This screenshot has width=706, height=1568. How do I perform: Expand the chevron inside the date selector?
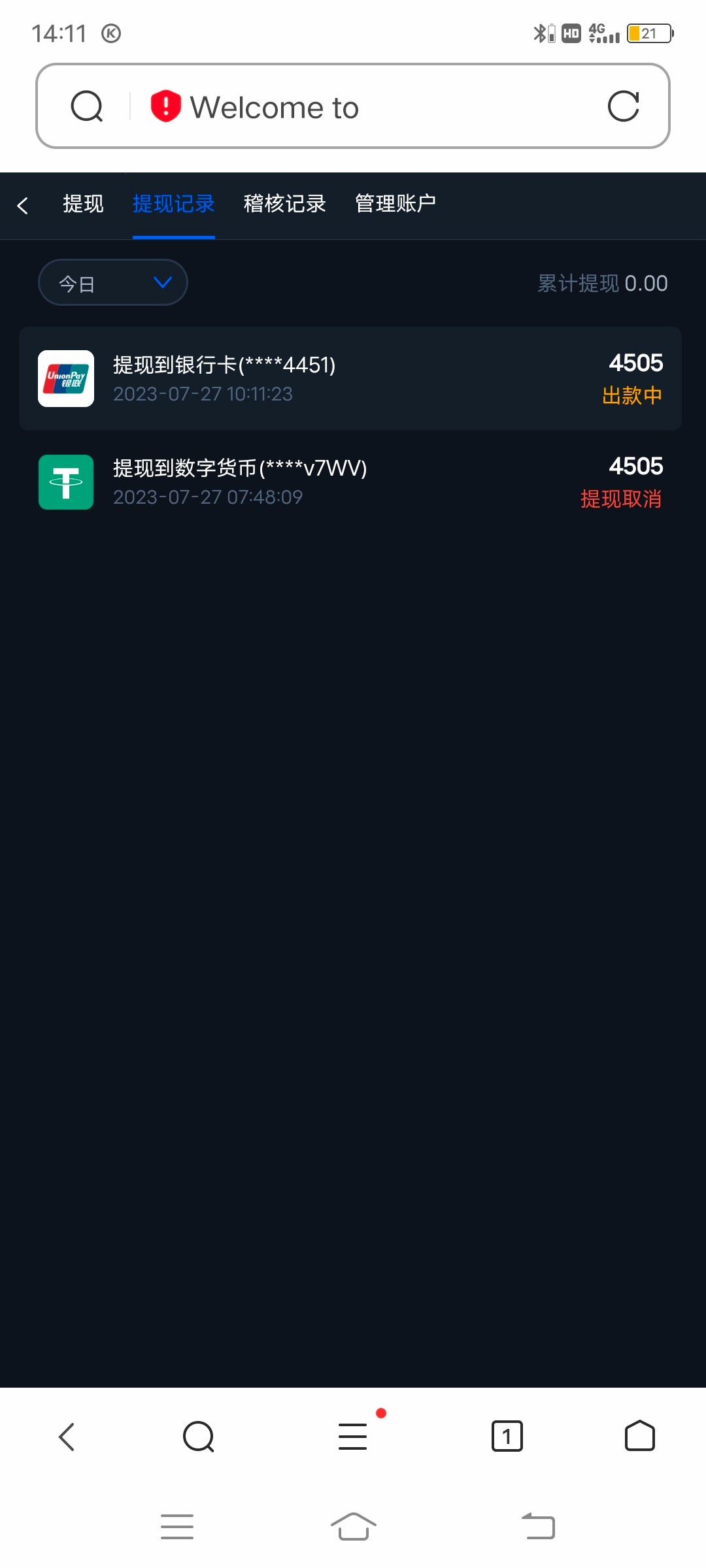161,282
